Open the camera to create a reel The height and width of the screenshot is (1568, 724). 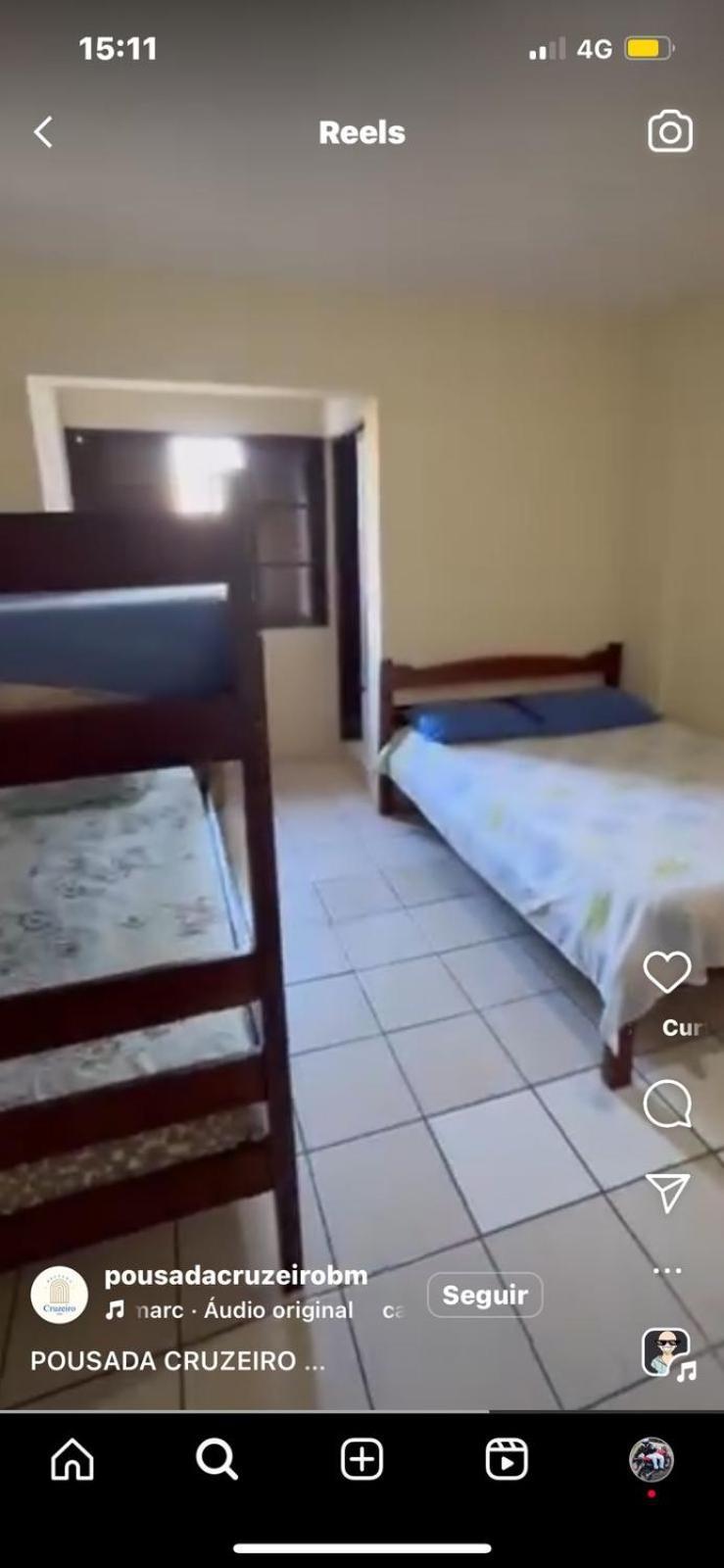[x=670, y=132]
